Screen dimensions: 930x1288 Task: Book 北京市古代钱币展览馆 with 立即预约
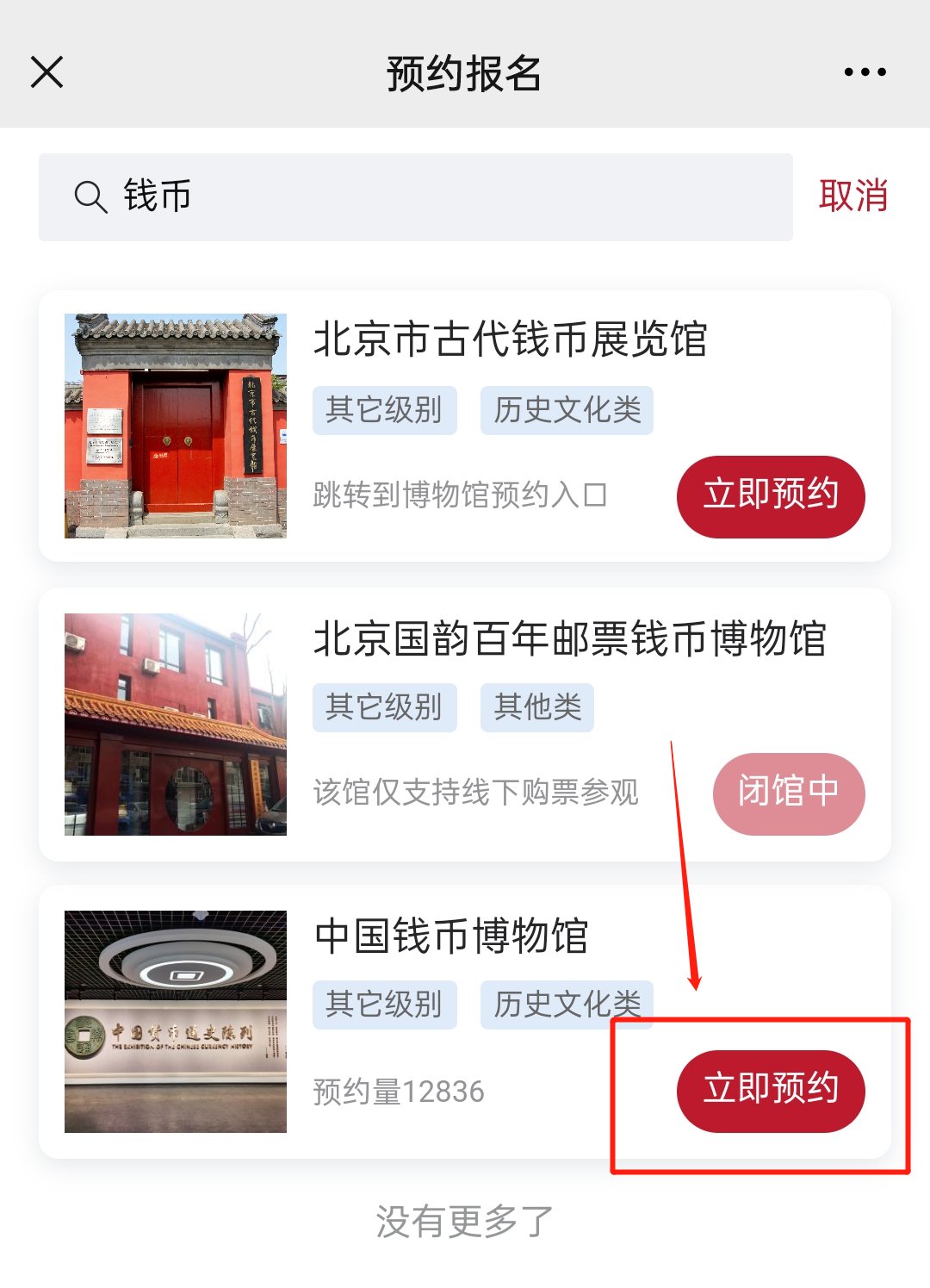(771, 496)
